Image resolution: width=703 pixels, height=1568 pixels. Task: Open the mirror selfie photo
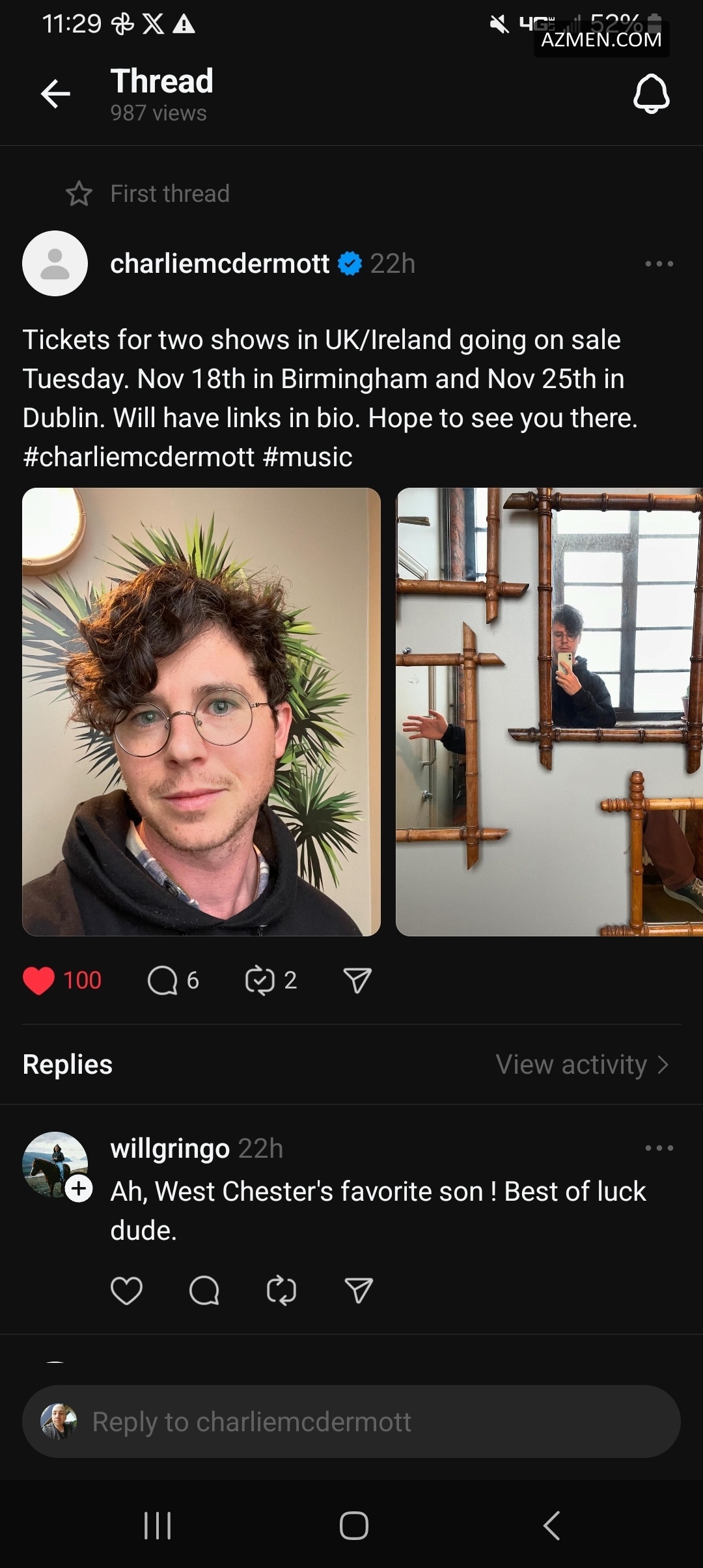pos(549,712)
